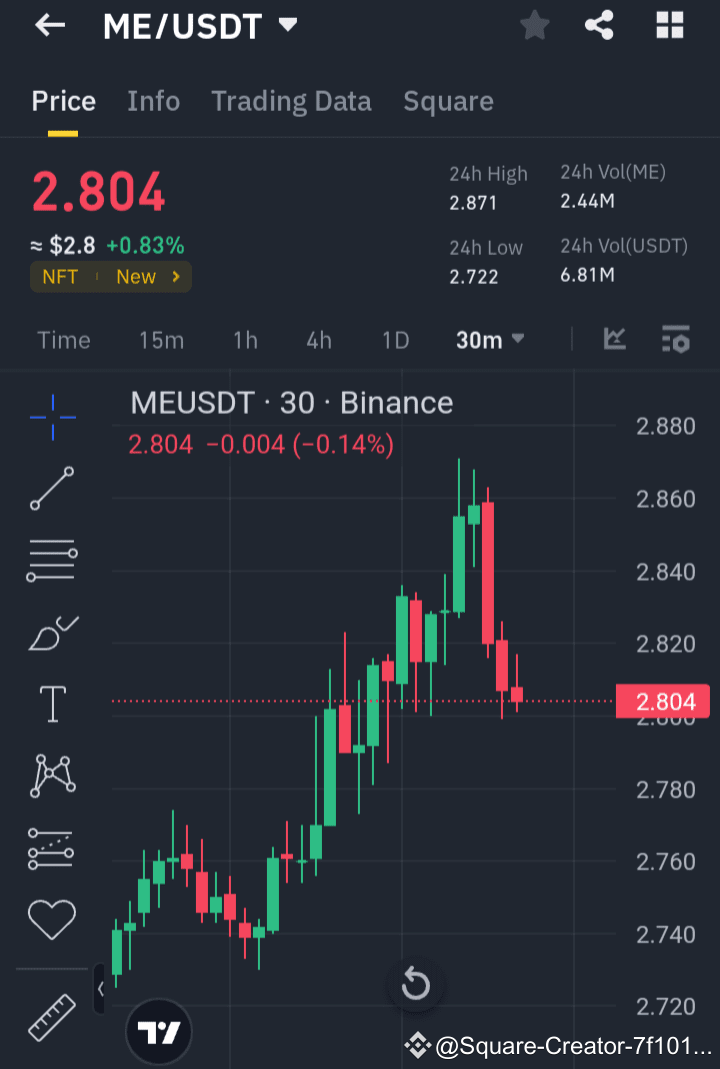Toggle the favorite star for ME/USDT

click(534, 26)
